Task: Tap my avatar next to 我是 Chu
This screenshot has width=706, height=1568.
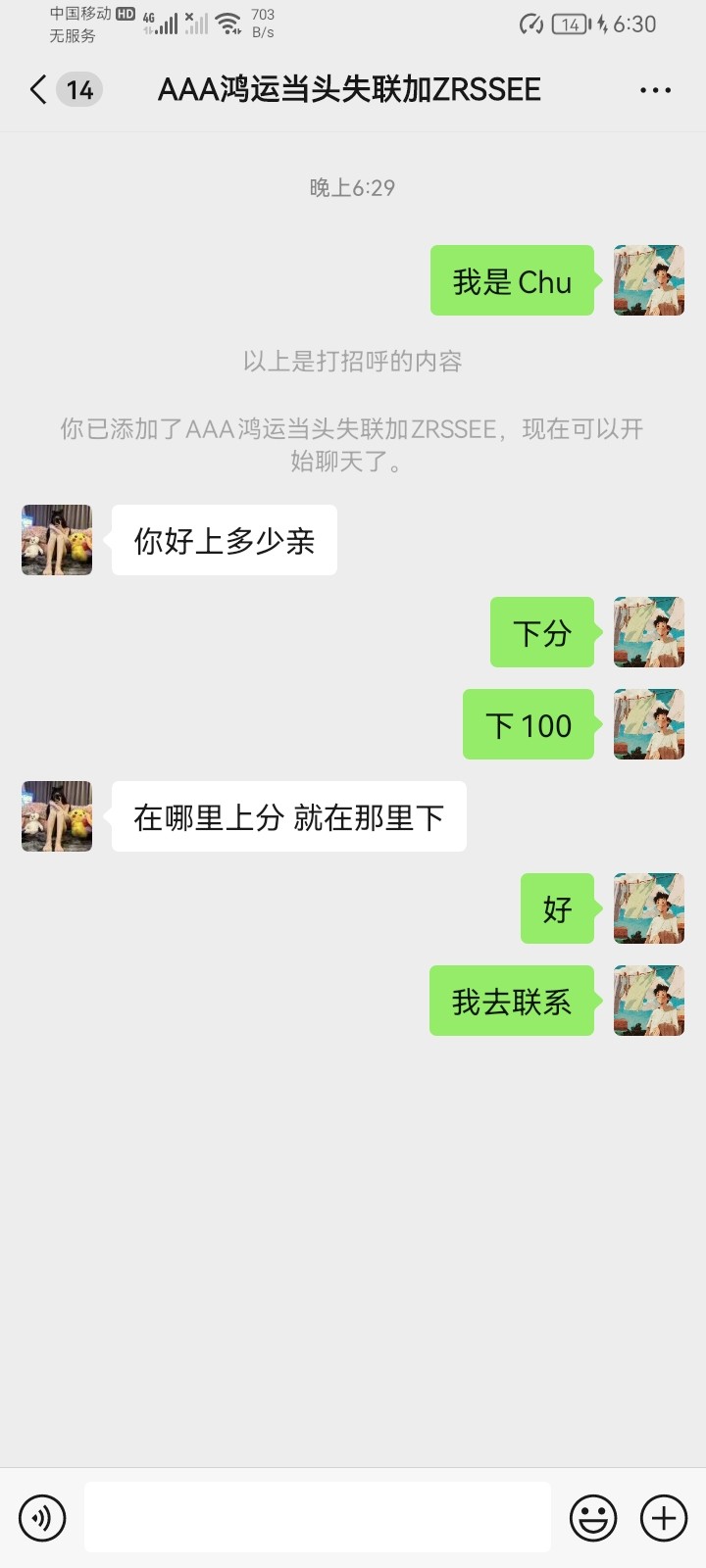Action: tap(648, 280)
